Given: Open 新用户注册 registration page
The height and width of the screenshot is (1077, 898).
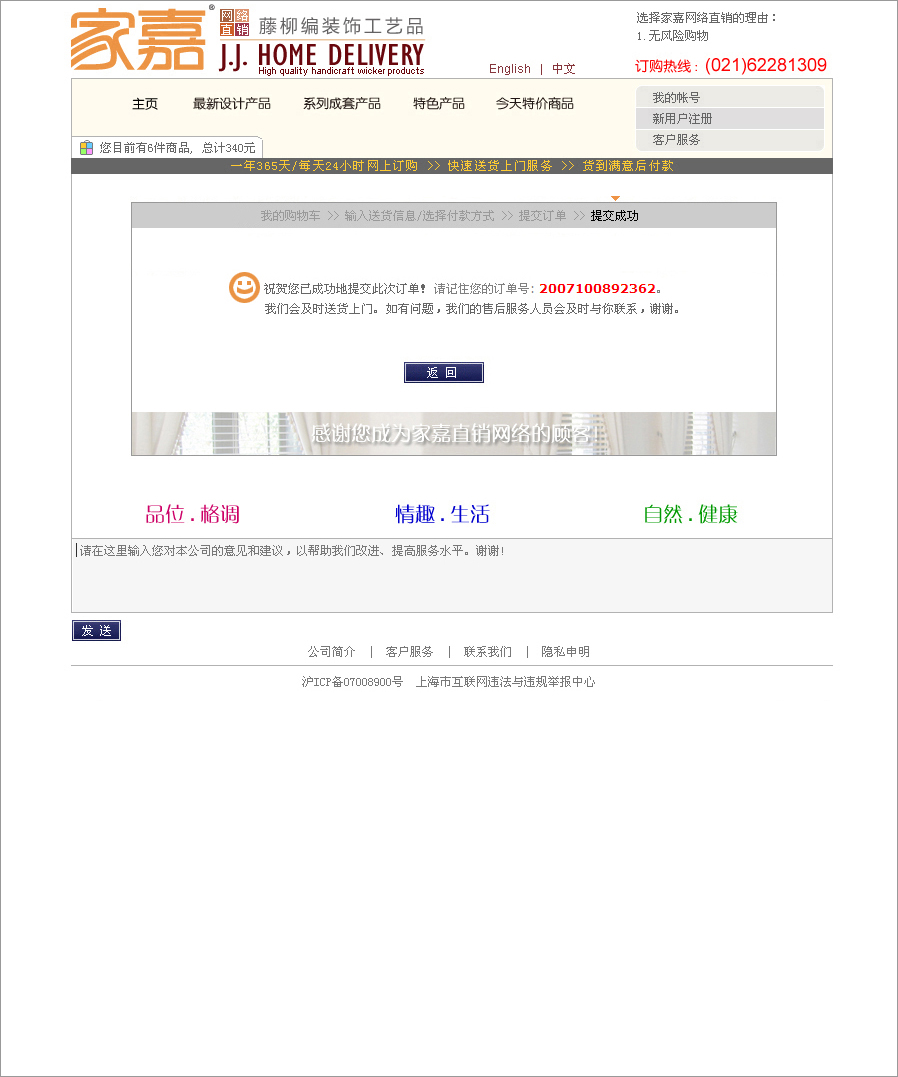Looking at the screenshot, I should point(682,119).
